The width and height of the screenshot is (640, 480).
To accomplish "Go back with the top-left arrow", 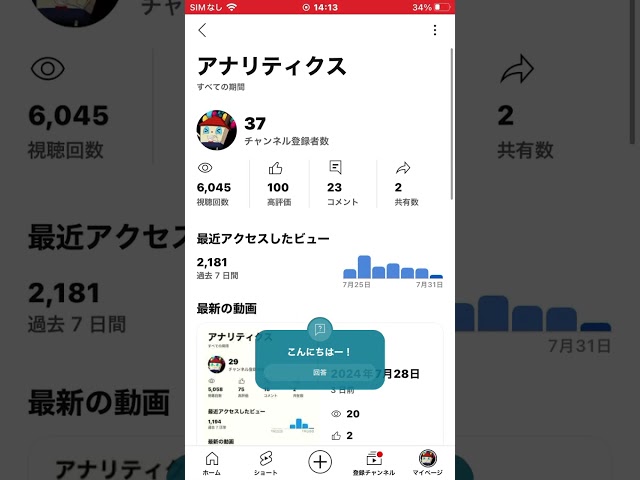I will point(203,31).
